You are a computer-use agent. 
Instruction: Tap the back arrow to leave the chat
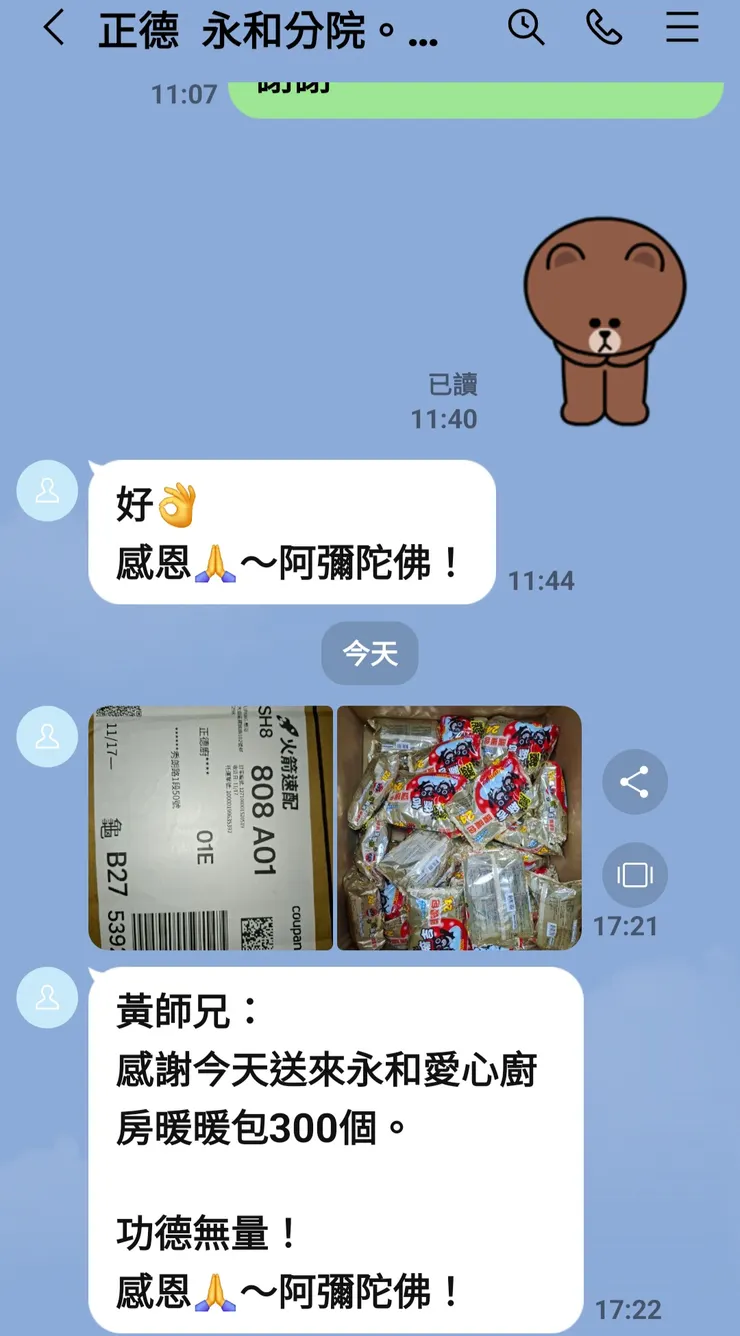point(52,30)
